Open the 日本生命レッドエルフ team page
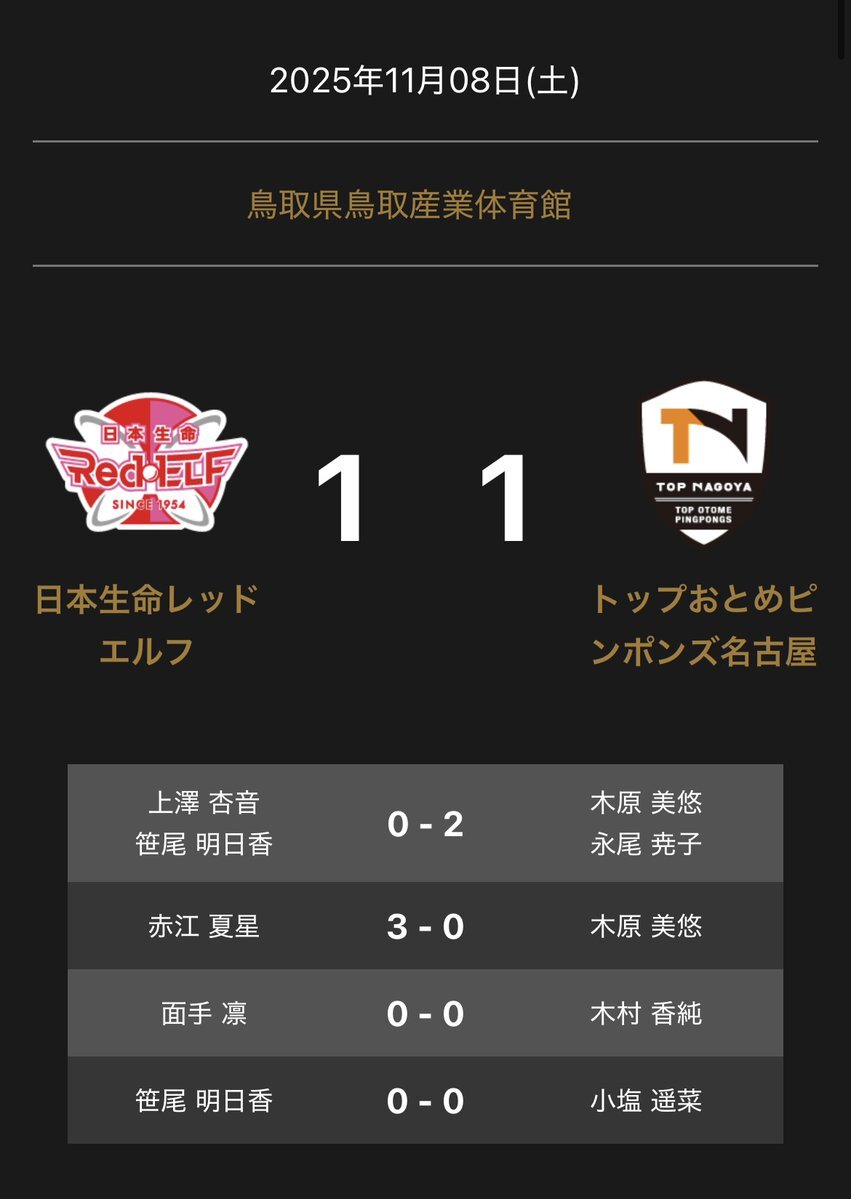This screenshot has width=851, height=1199. pyautogui.click(x=147, y=625)
